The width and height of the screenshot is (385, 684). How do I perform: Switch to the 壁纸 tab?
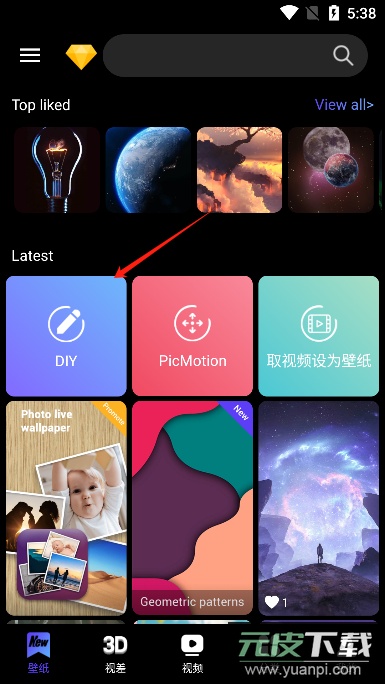(38, 653)
